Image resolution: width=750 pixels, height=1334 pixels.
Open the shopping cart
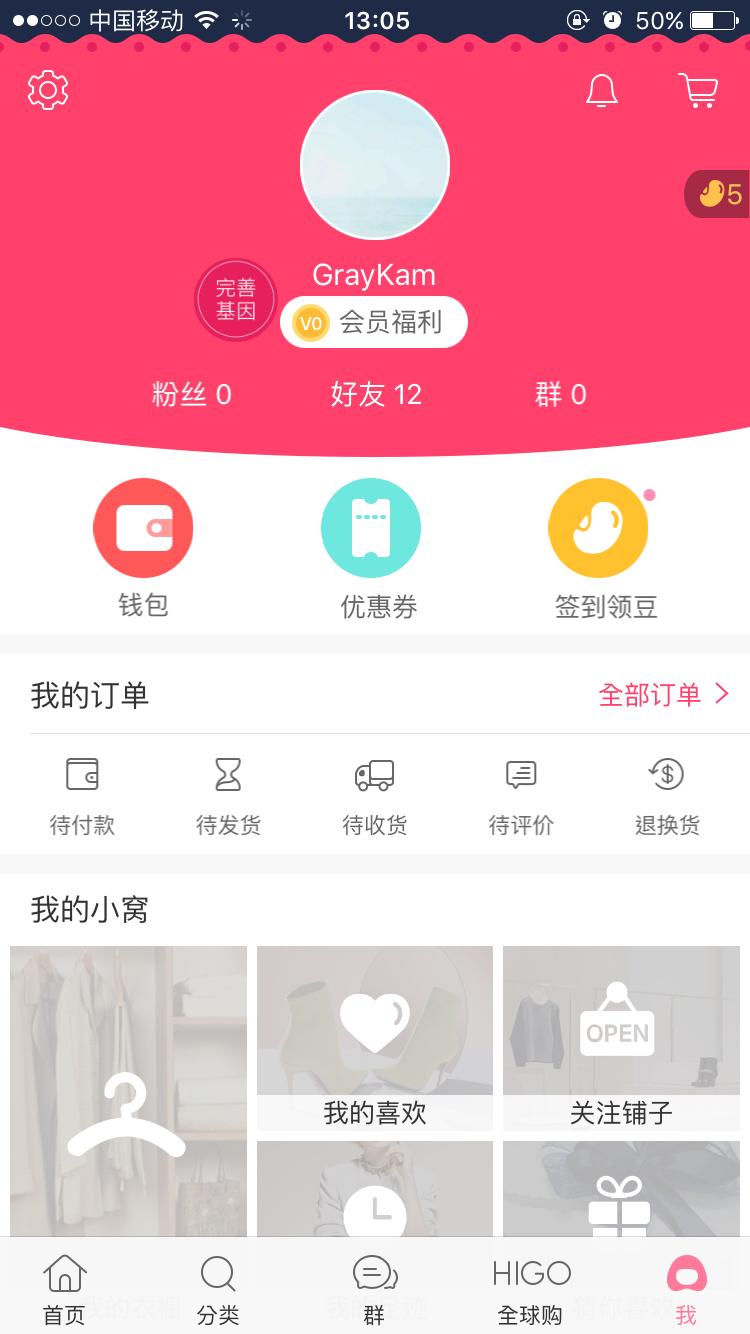coord(698,91)
